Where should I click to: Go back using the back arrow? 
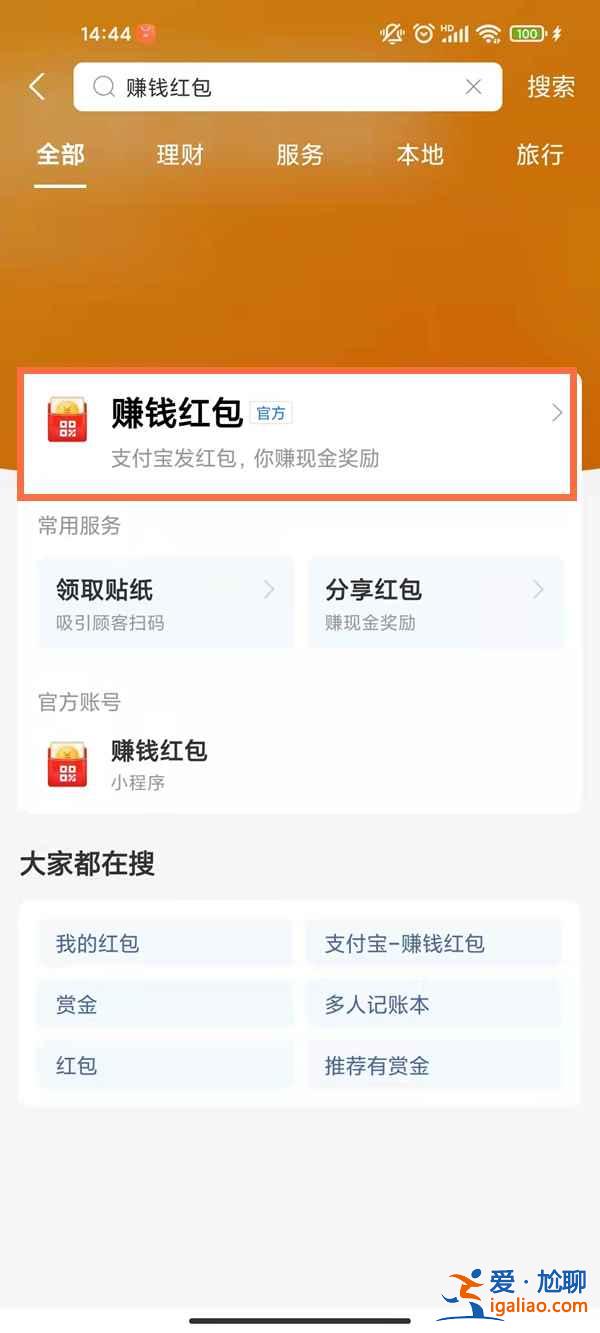pos(37,87)
